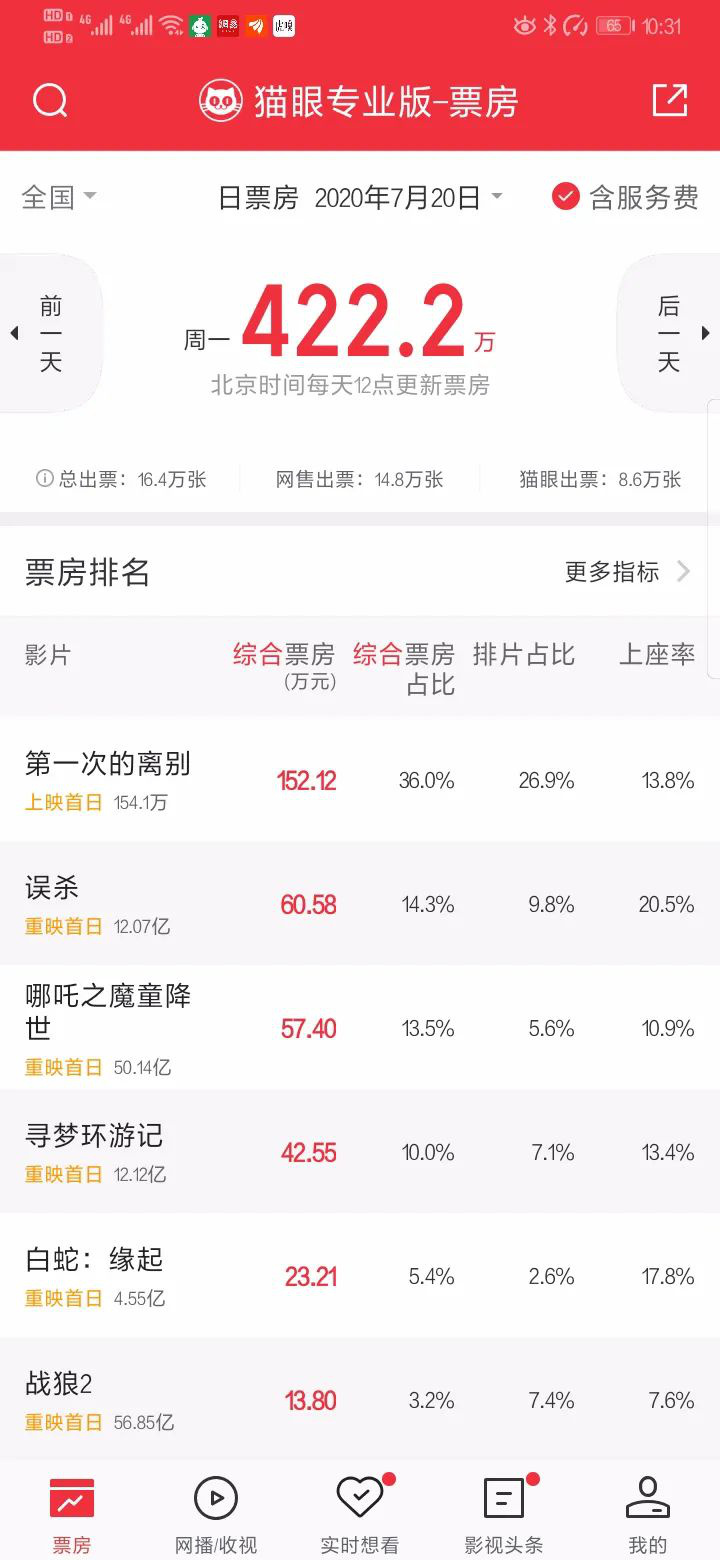Open movie 战狼2 details
The image size is (720, 1560).
click(x=59, y=1385)
